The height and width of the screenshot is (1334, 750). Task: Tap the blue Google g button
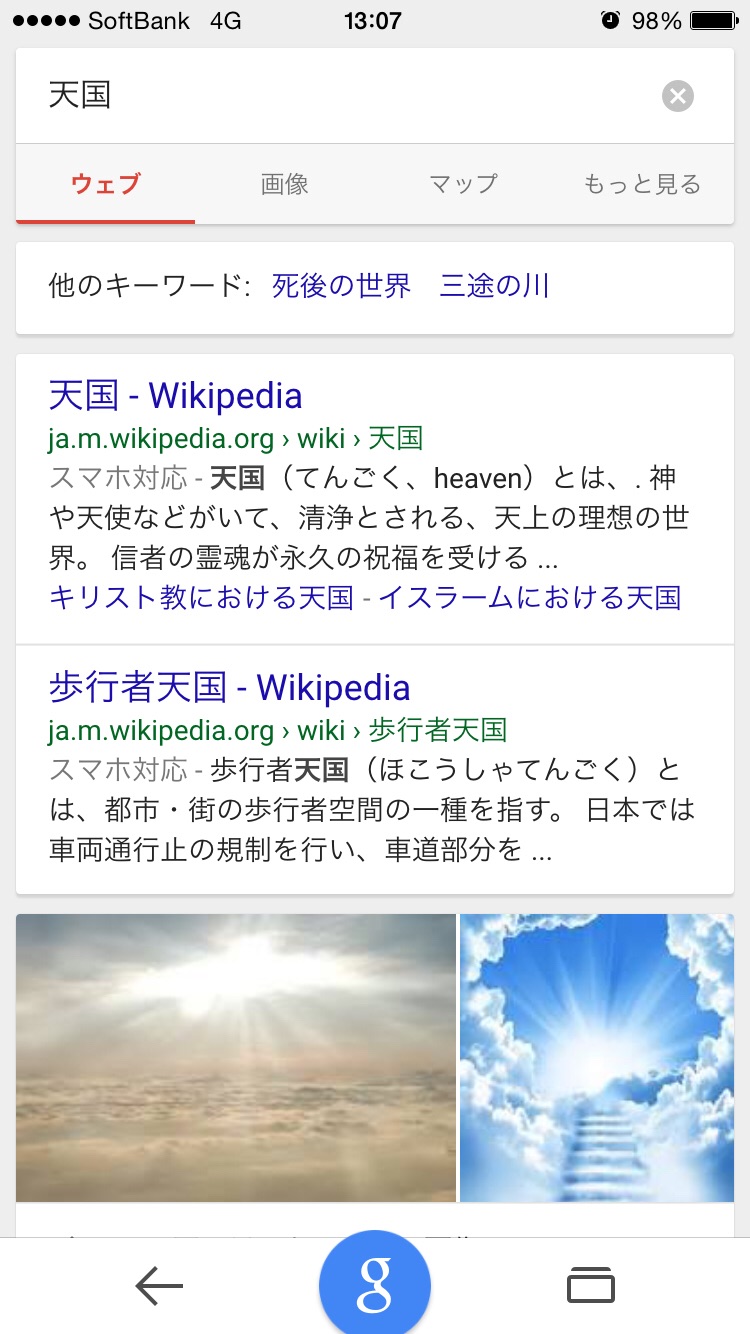coord(375,1286)
